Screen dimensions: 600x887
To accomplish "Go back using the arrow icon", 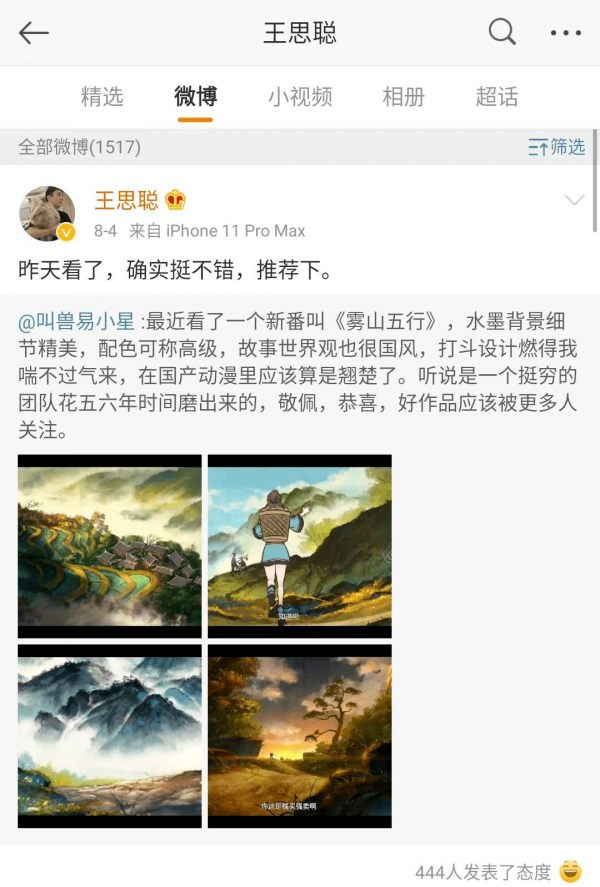I will point(34,33).
